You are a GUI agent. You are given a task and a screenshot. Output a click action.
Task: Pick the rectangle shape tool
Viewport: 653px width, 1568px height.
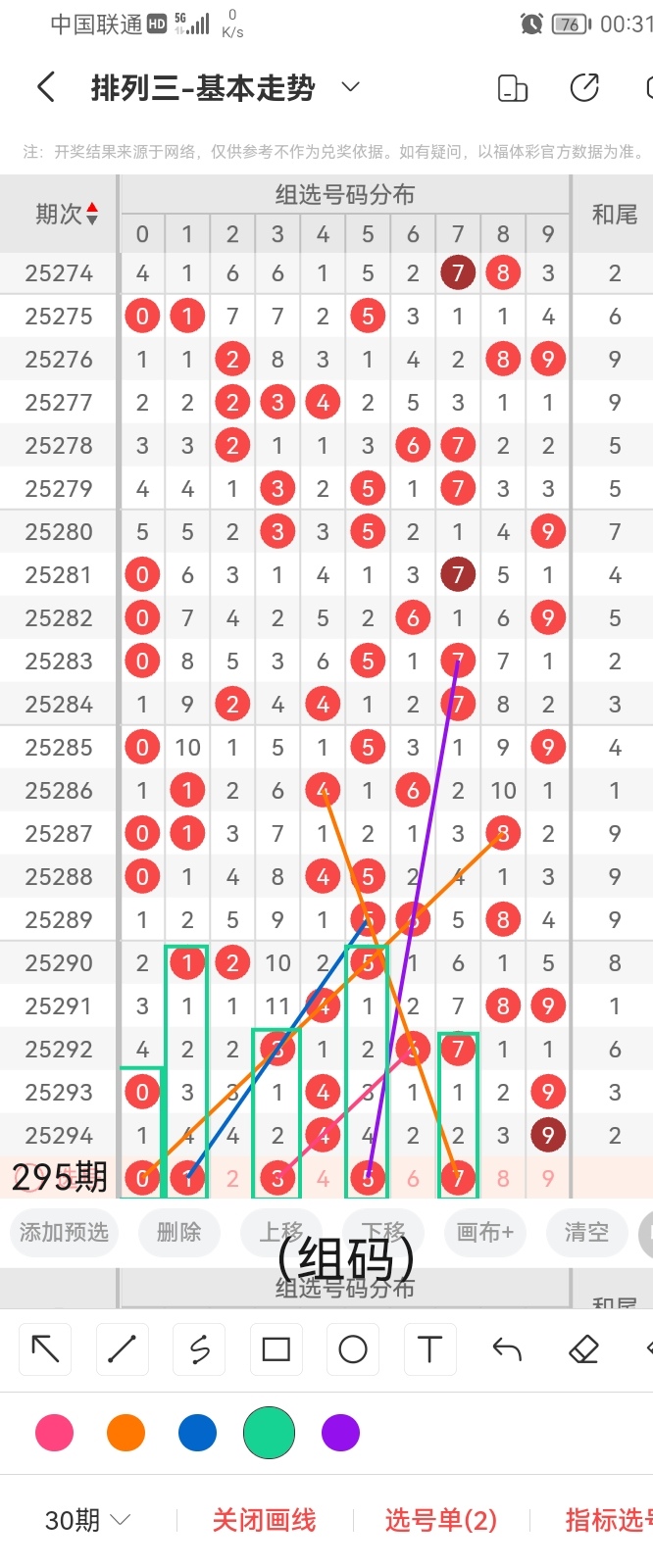point(276,1349)
